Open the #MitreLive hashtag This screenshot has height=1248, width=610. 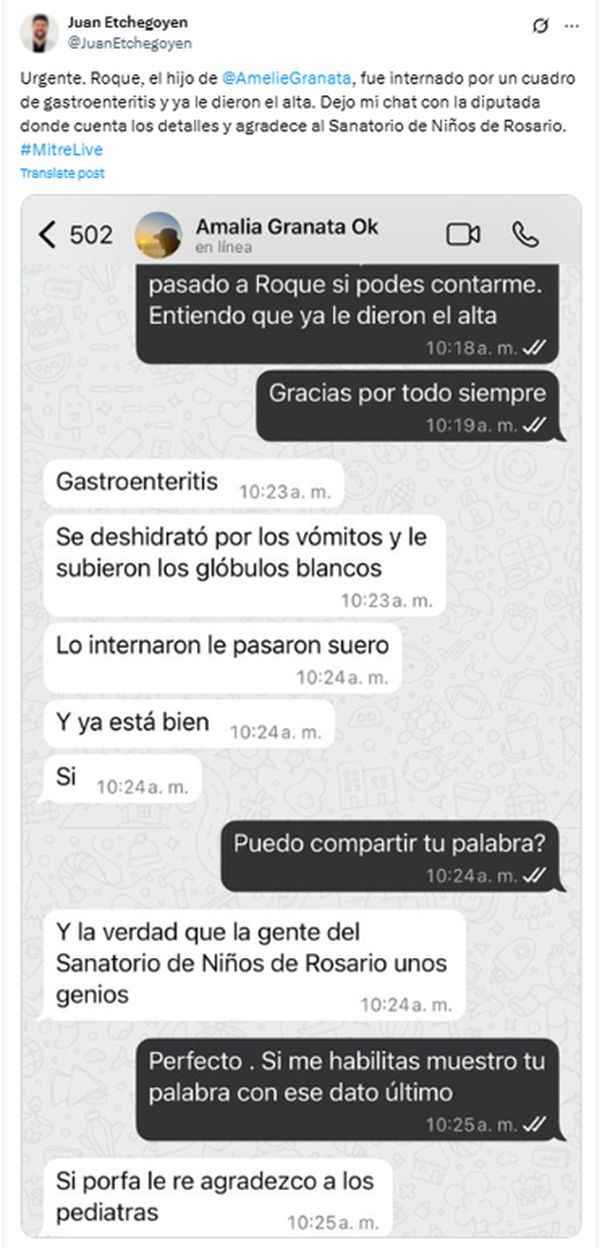tap(60, 150)
